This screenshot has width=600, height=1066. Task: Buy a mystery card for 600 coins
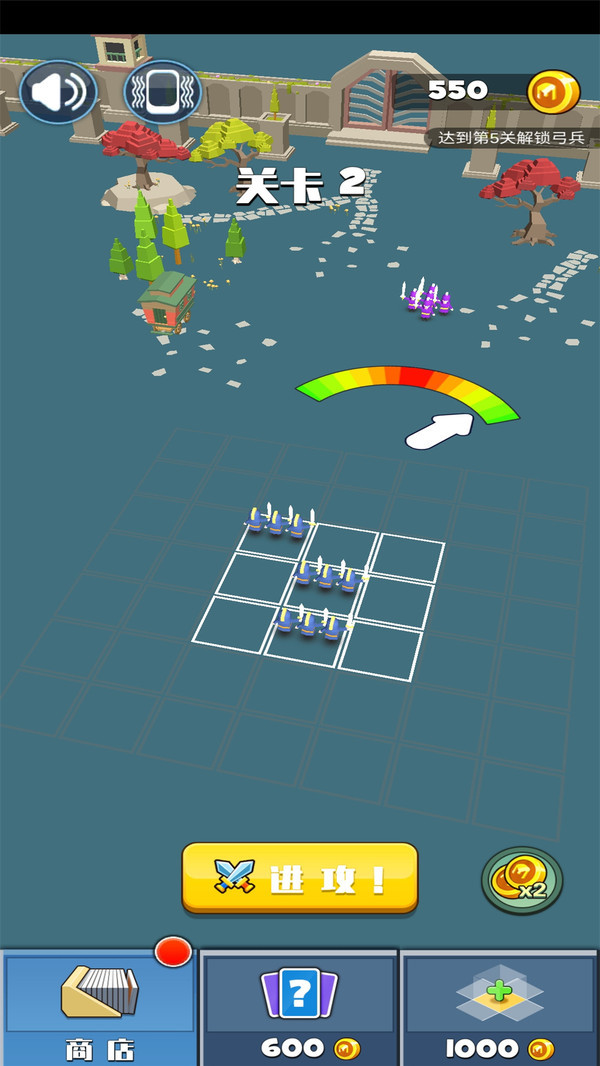point(299,1008)
